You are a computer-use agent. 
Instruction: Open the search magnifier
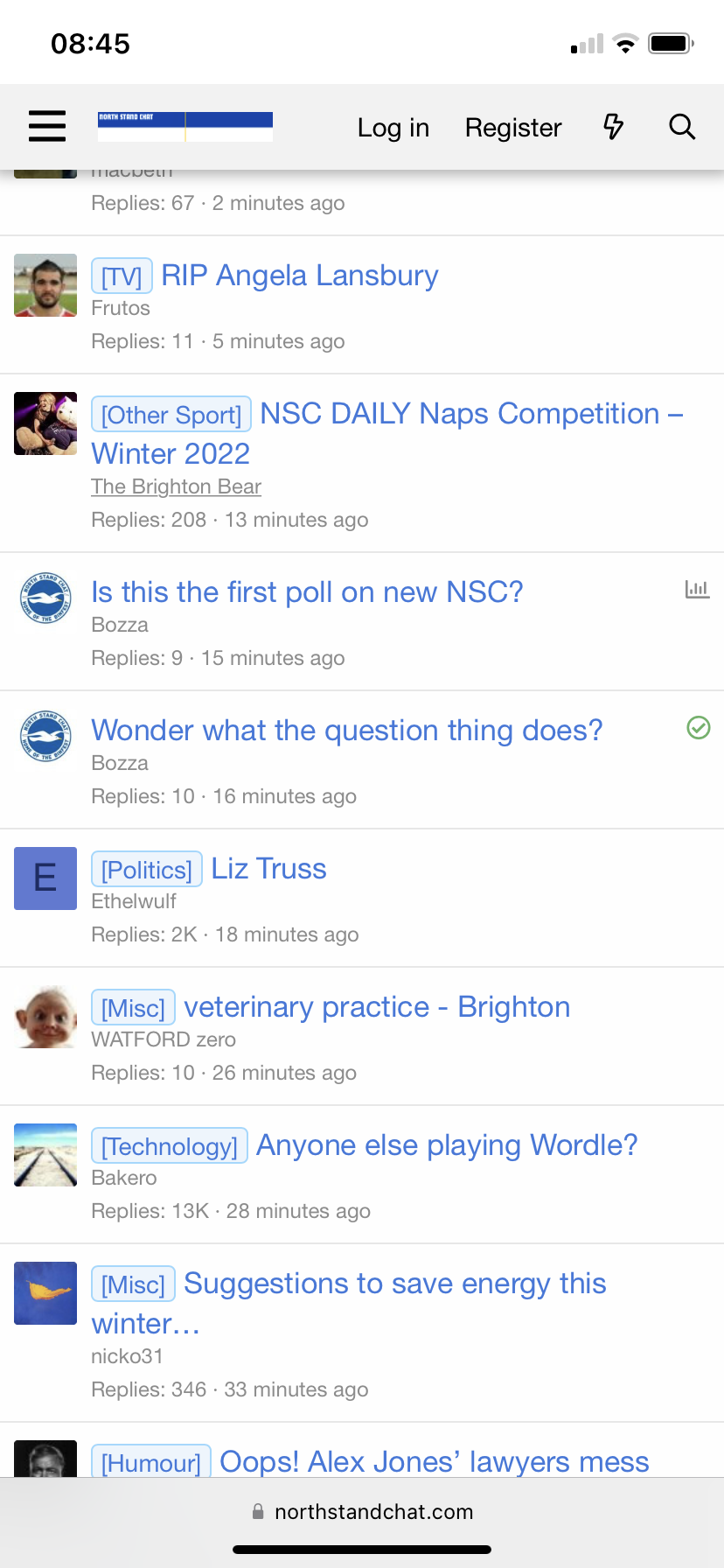pos(682,127)
